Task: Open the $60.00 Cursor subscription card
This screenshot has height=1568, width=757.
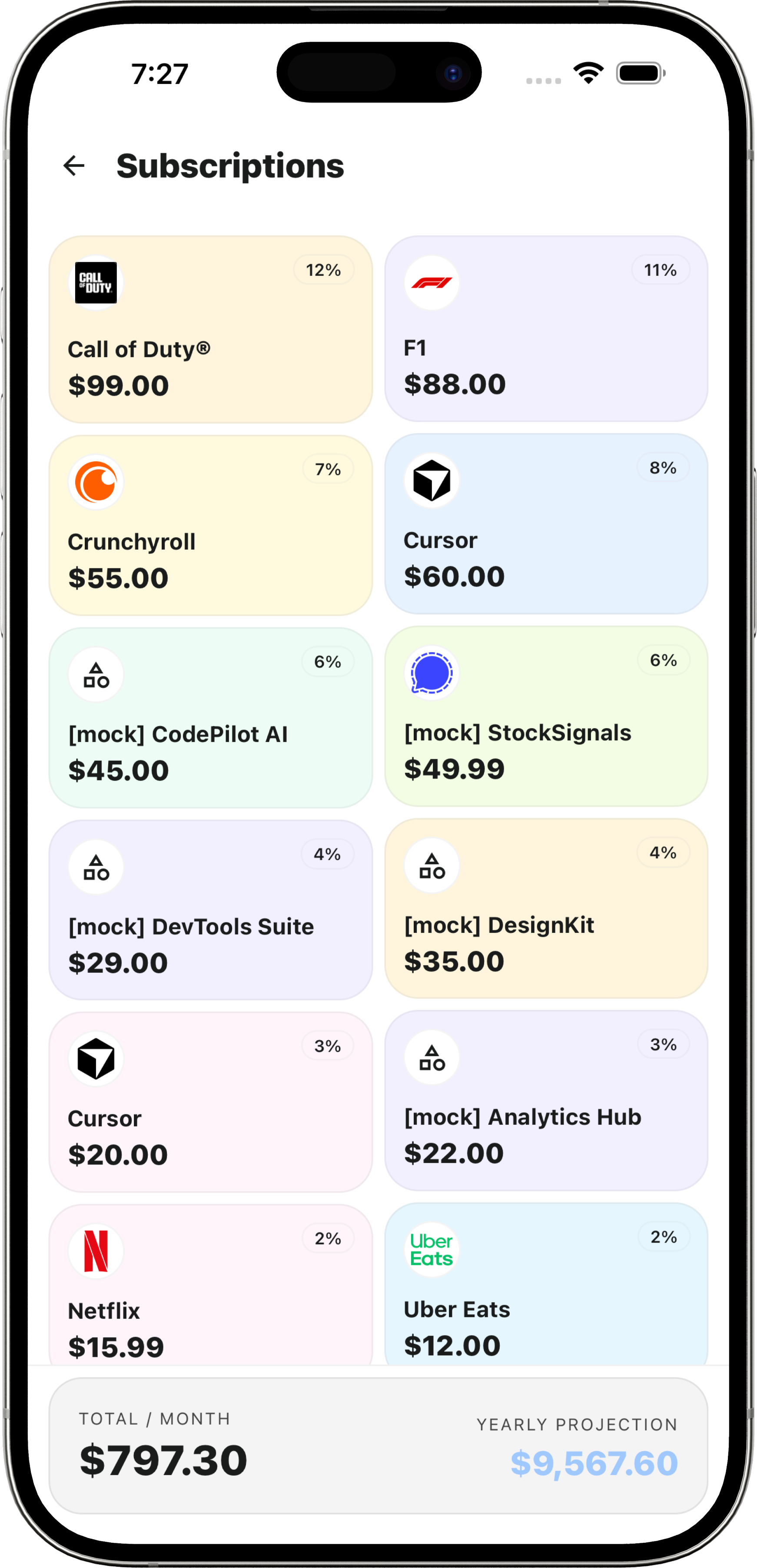Action: coord(546,524)
